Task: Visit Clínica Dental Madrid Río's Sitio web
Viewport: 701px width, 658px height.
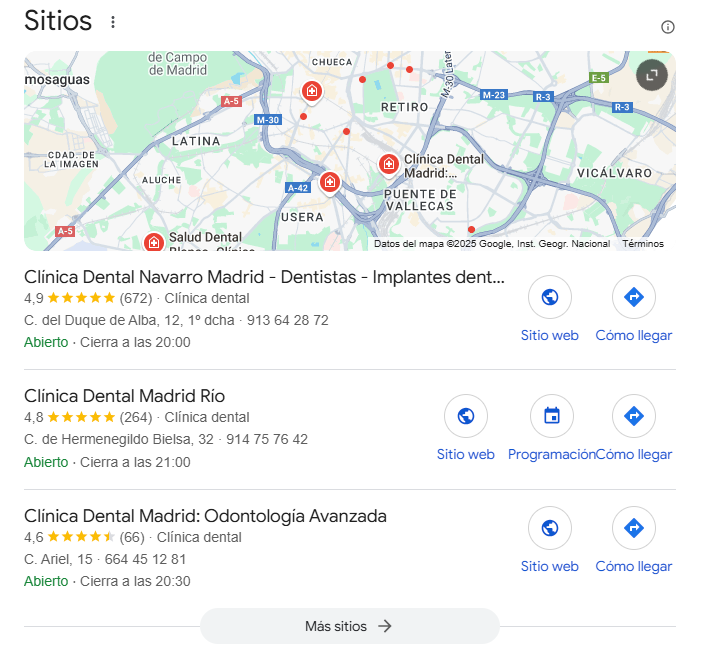Action: click(x=465, y=416)
